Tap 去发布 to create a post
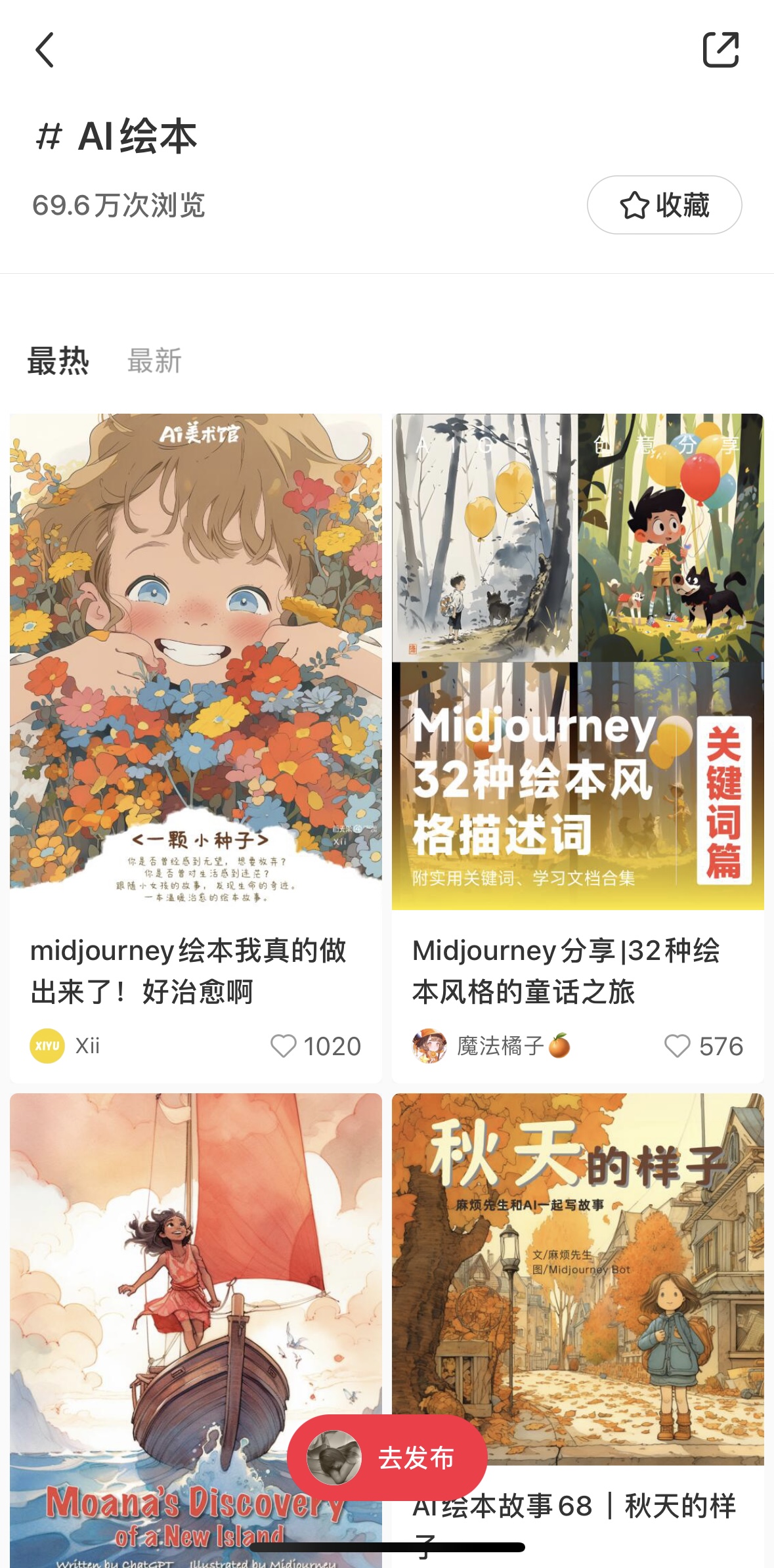The height and width of the screenshot is (1568, 774). pos(387,1458)
